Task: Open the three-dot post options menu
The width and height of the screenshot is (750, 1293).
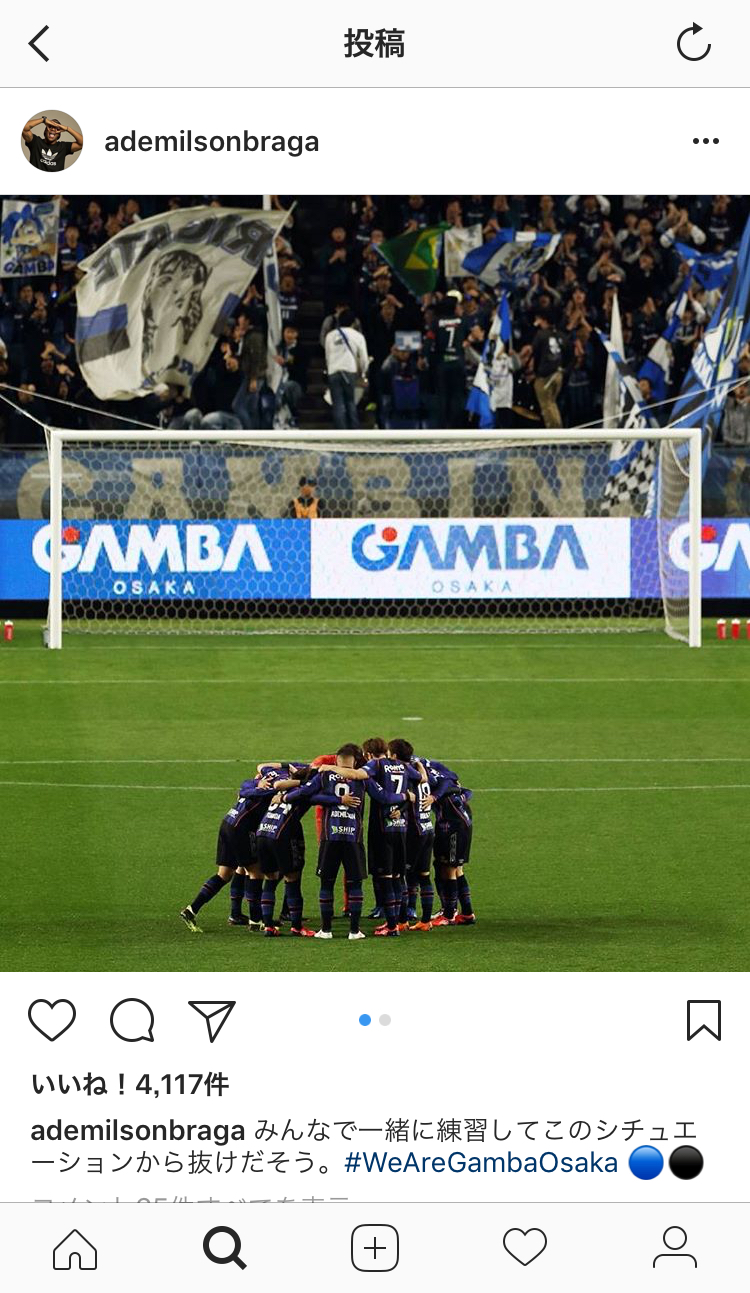Action: pyautogui.click(x=706, y=142)
